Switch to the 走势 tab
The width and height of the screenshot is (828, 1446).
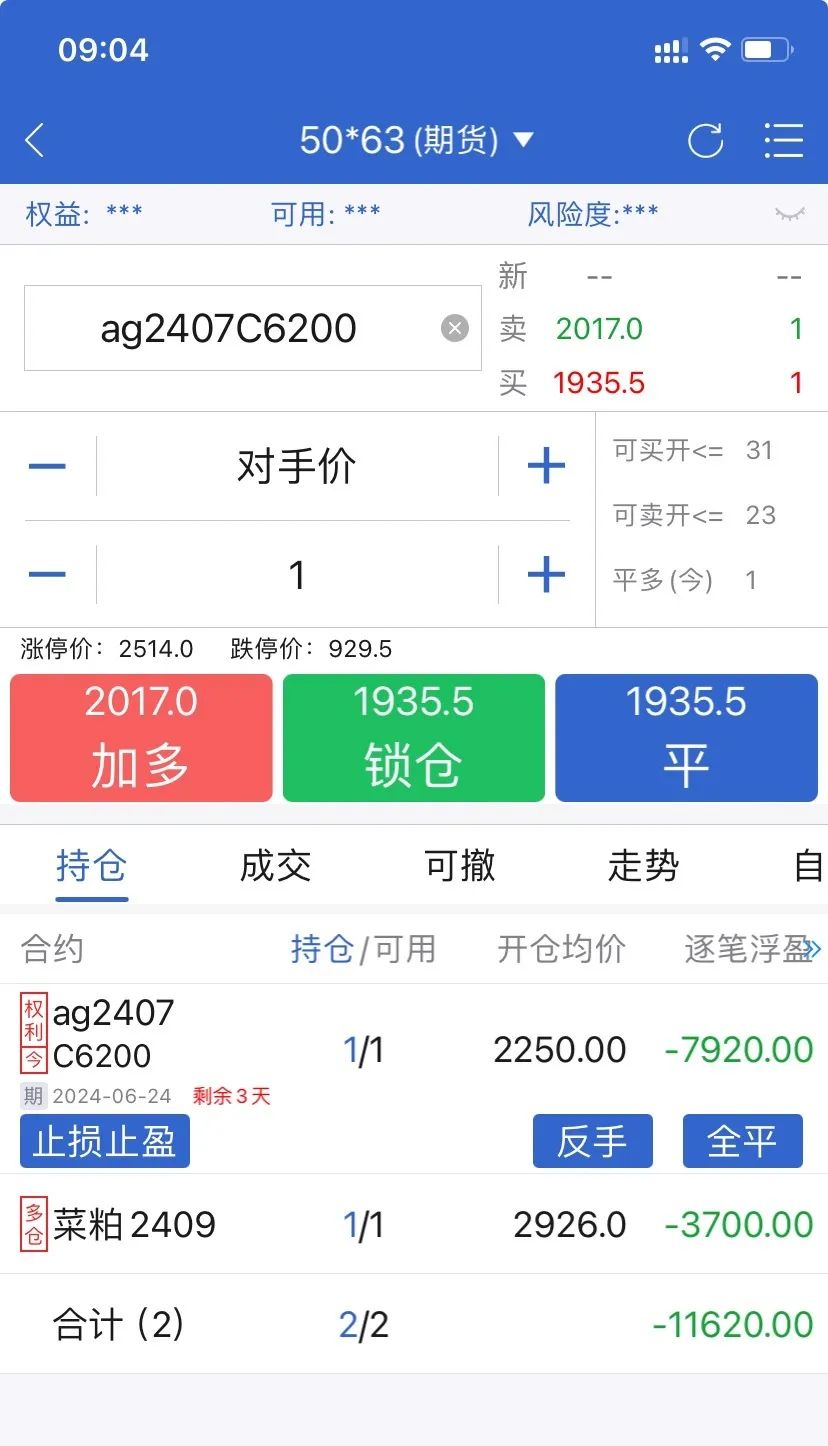[643, 866]
